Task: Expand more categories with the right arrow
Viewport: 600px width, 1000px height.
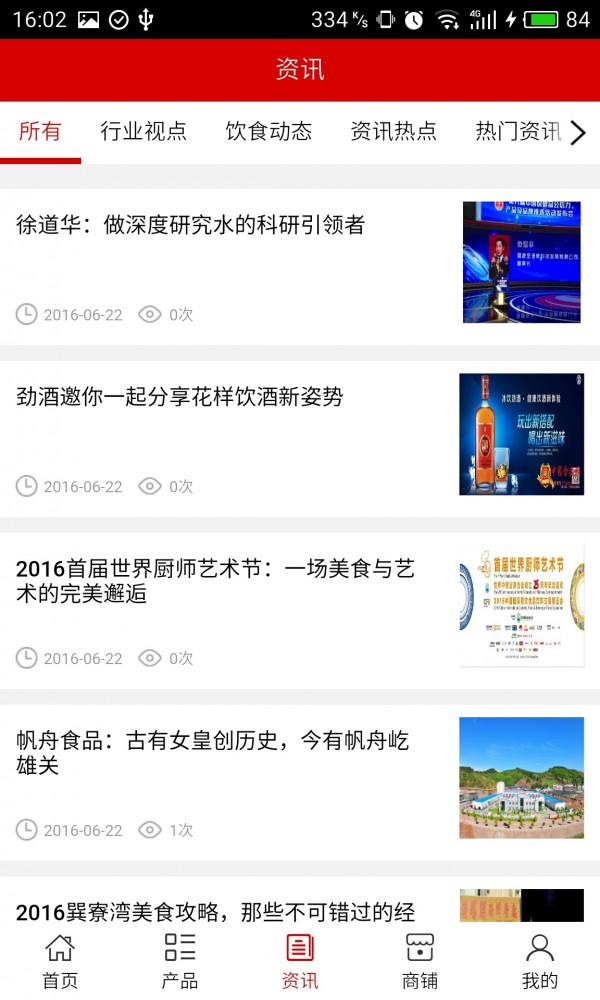Action: [x=578, y=132]
